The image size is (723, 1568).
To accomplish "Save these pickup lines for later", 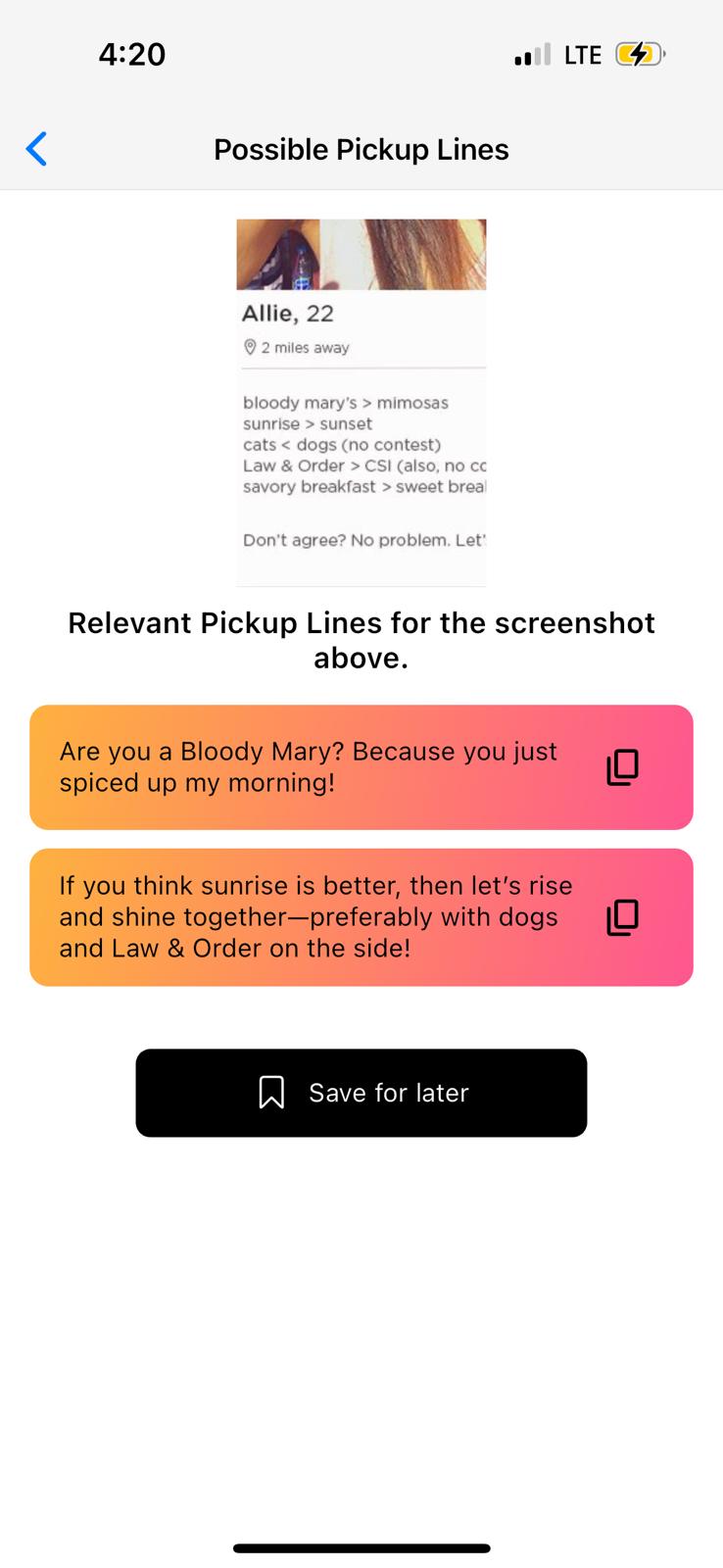I will point(361,1093).
